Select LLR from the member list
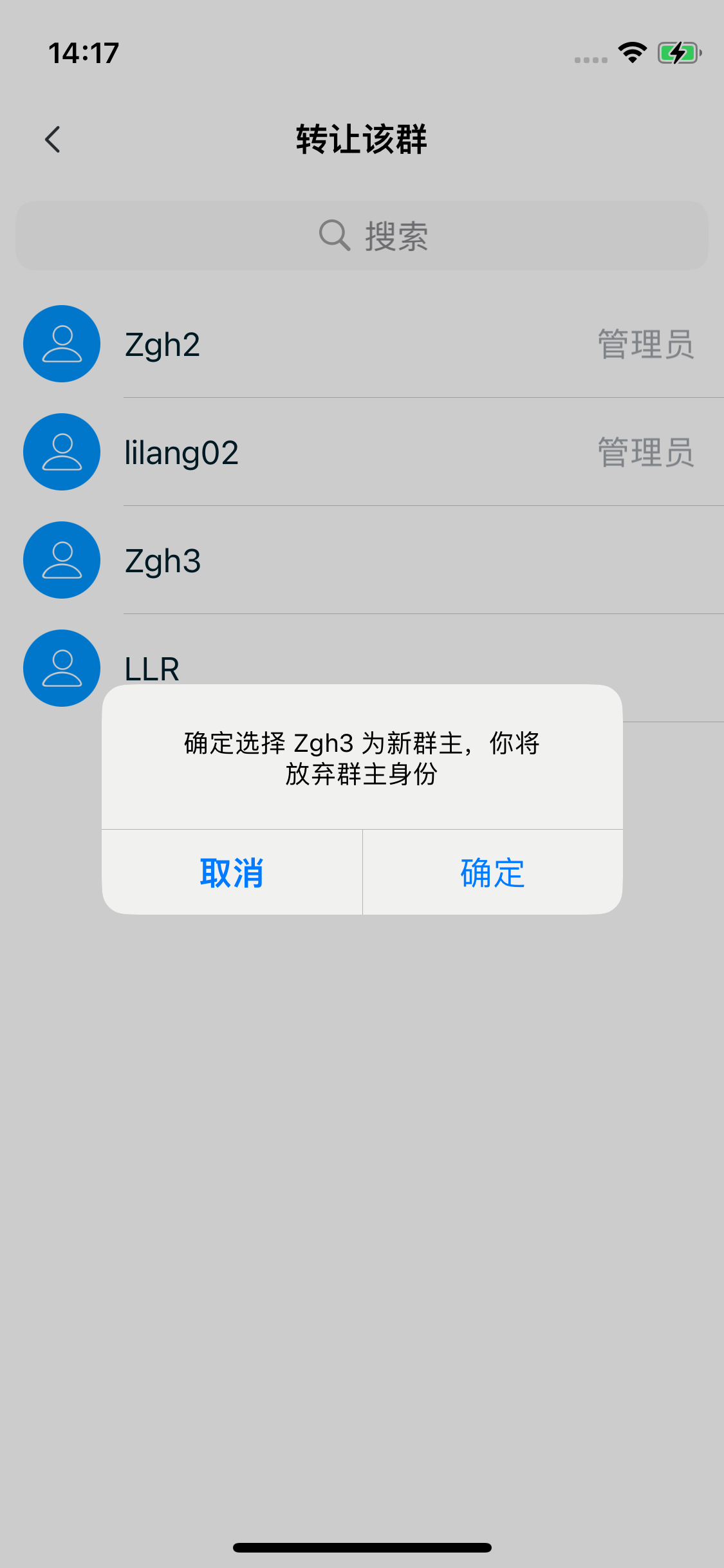 pos(151,668)
